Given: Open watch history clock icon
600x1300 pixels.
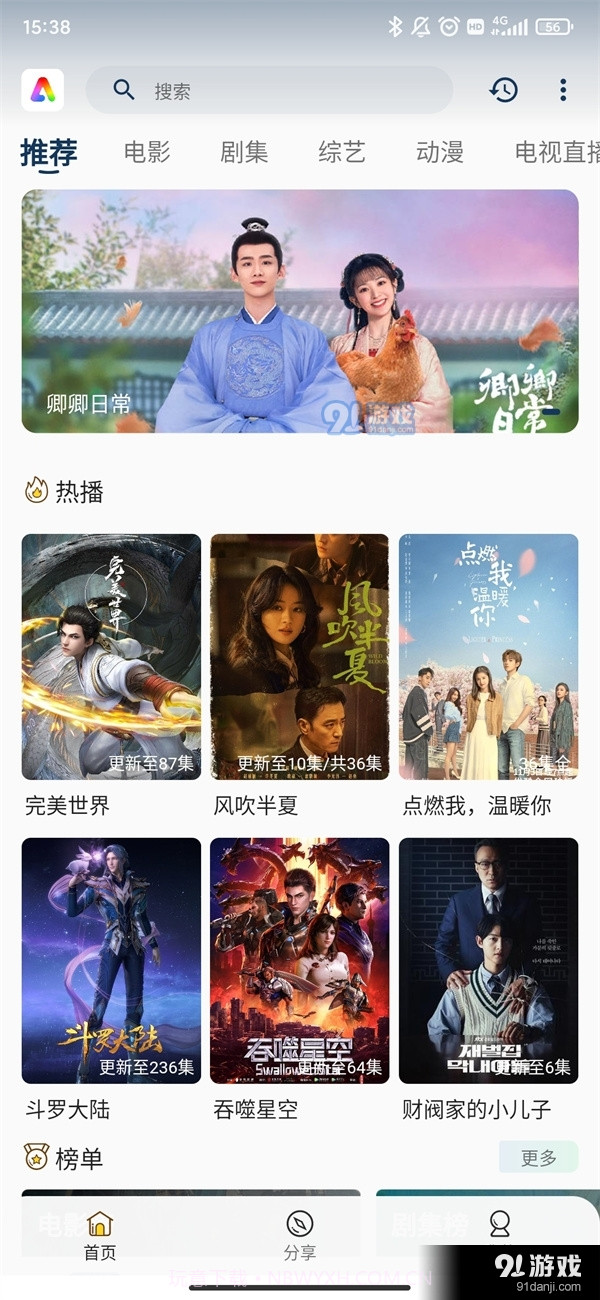Looking at the screenshot, I should (x=504, y=91).
